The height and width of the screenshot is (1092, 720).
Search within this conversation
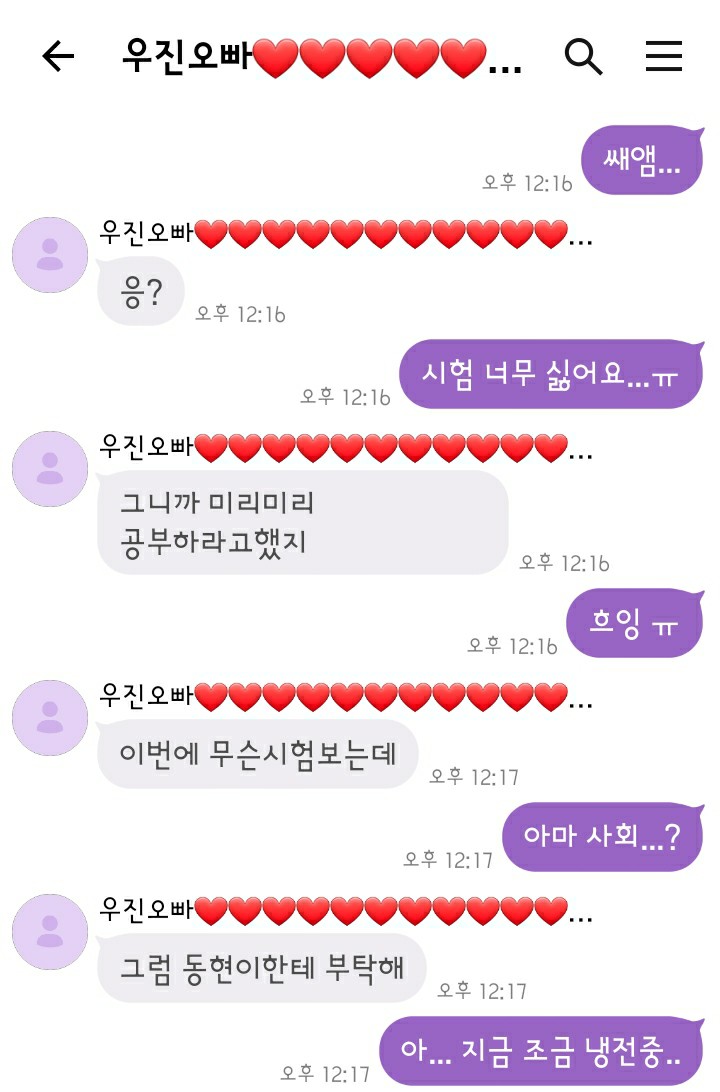coord(583,57)
